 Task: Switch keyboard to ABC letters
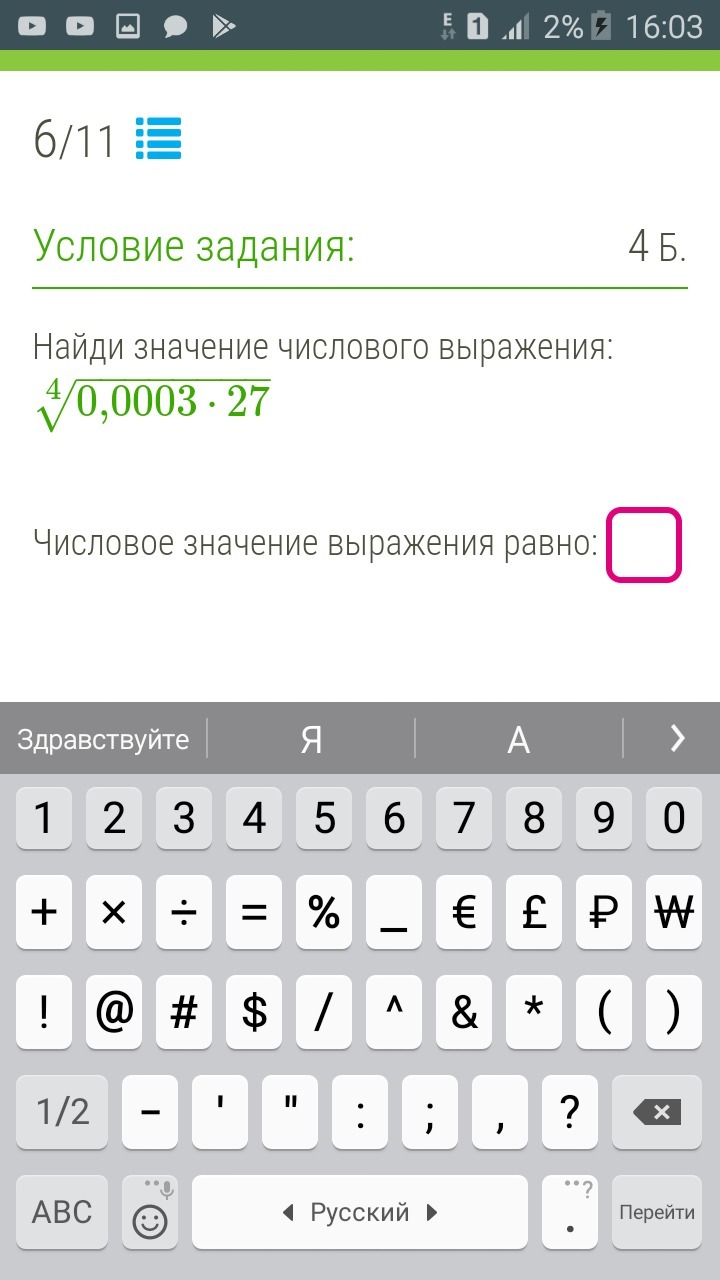pyautogui.click(x=62, y=1212)
